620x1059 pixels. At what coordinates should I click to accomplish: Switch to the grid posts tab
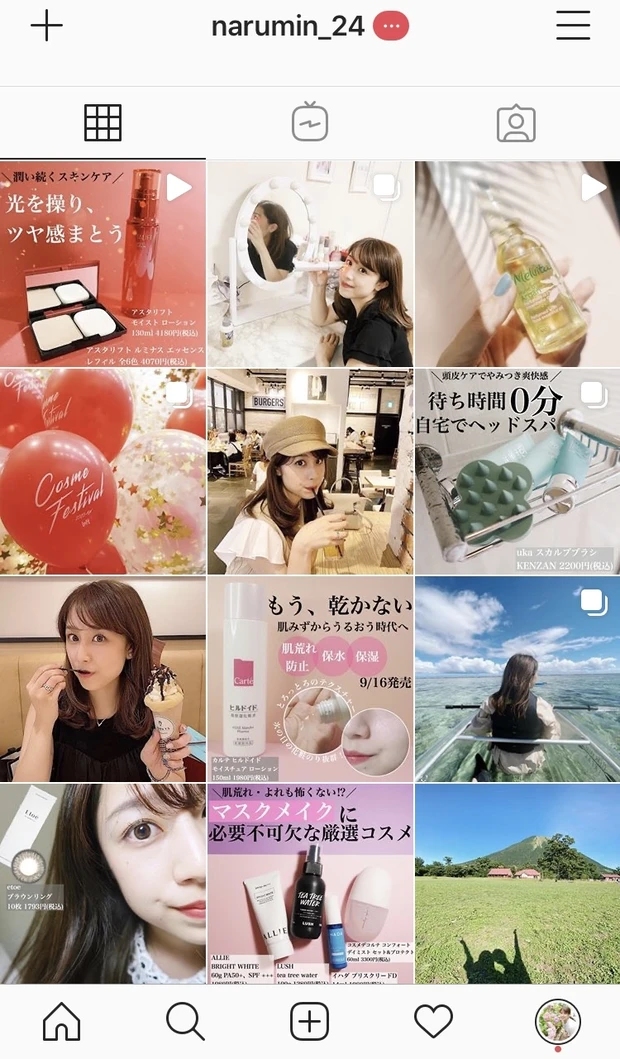click(x=103, y=123)
